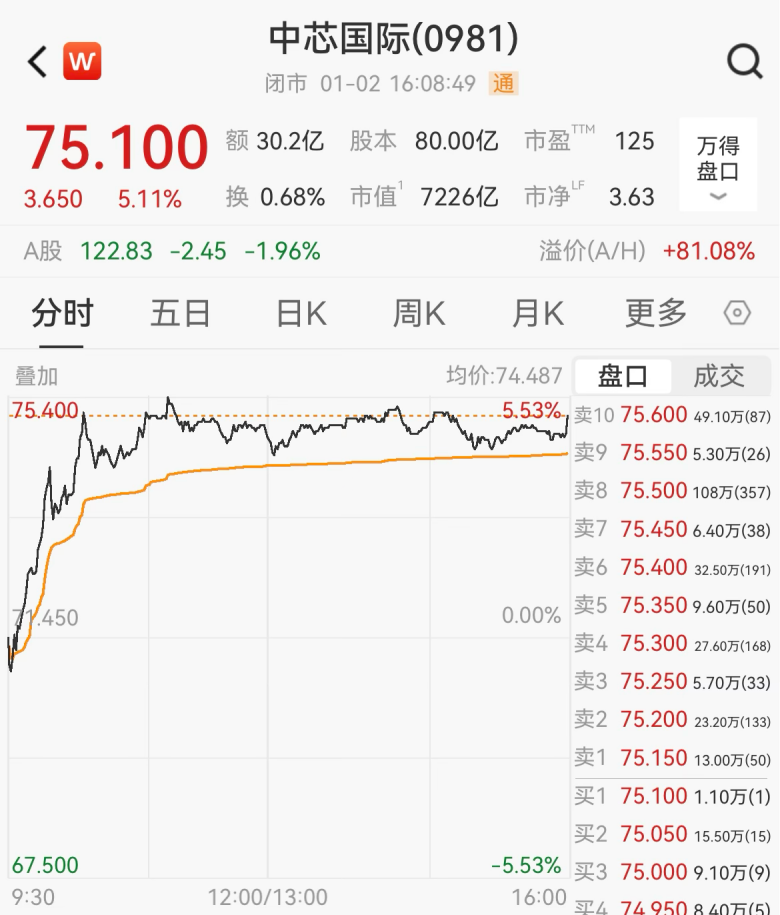The height and width of the screenshot is (915, 780).
Task: Select the 周K chart tab
Action: (418, 314)
